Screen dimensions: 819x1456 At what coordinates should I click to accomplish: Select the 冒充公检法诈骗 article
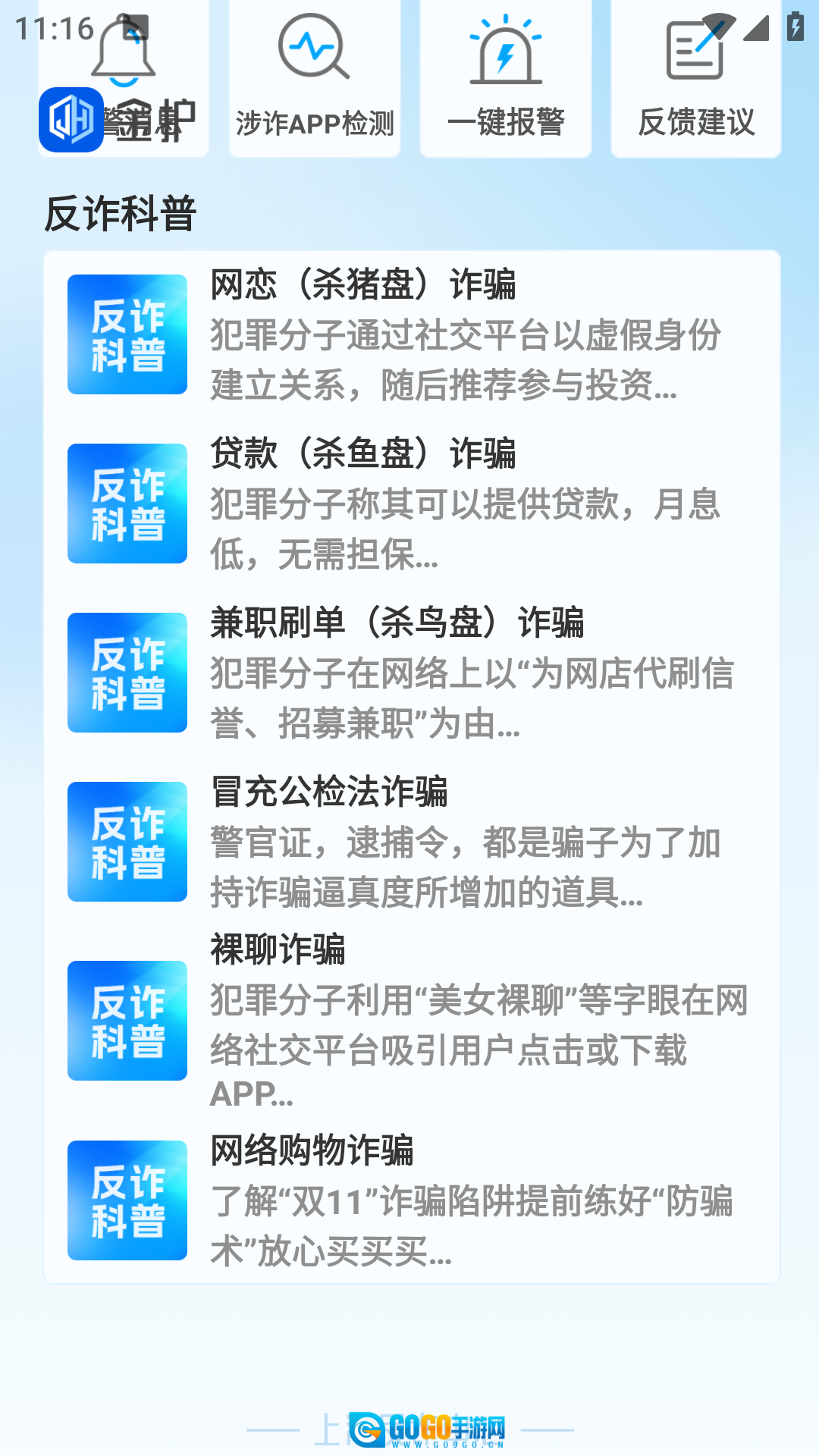[412, 842]
